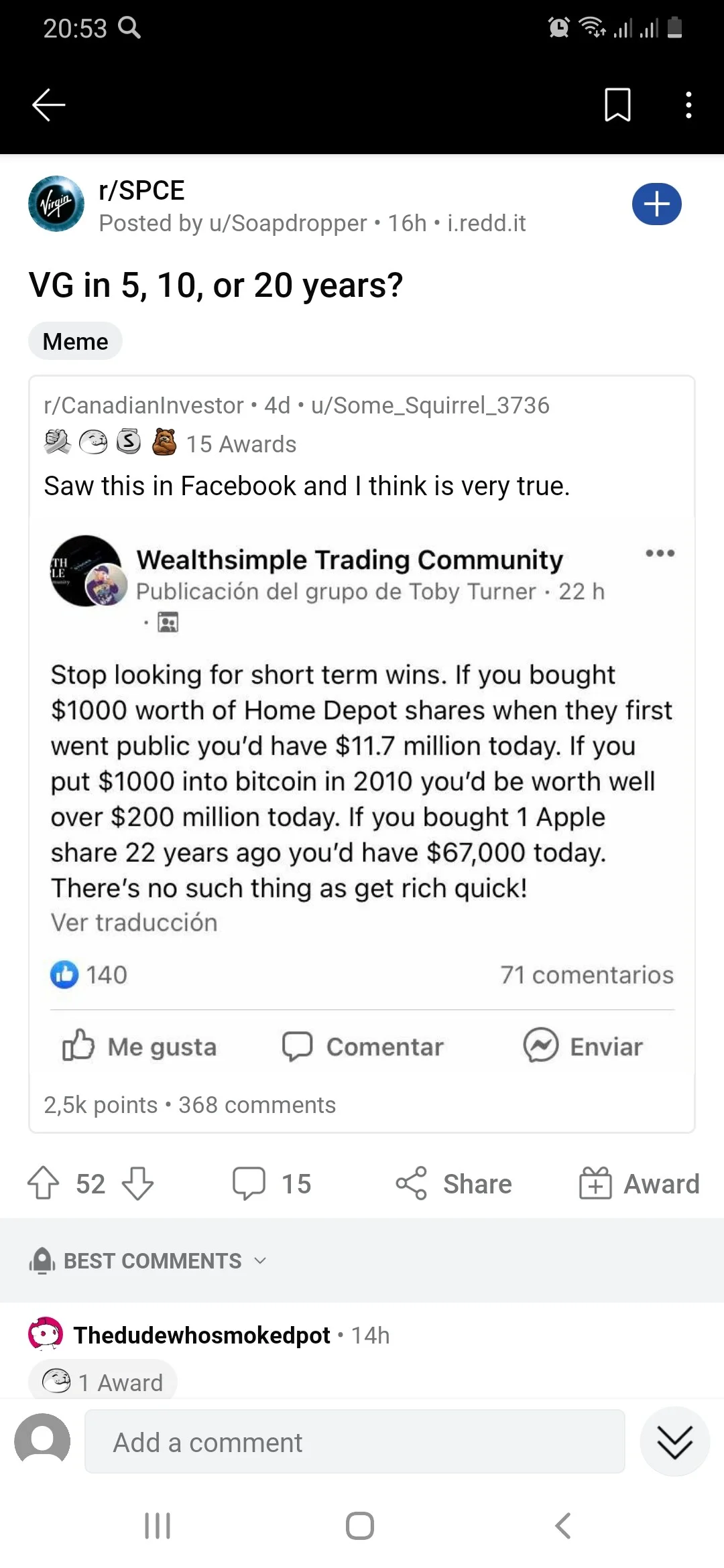Open the 15 comments
Screen dimensions: 724x1568
pos(271,1183)
